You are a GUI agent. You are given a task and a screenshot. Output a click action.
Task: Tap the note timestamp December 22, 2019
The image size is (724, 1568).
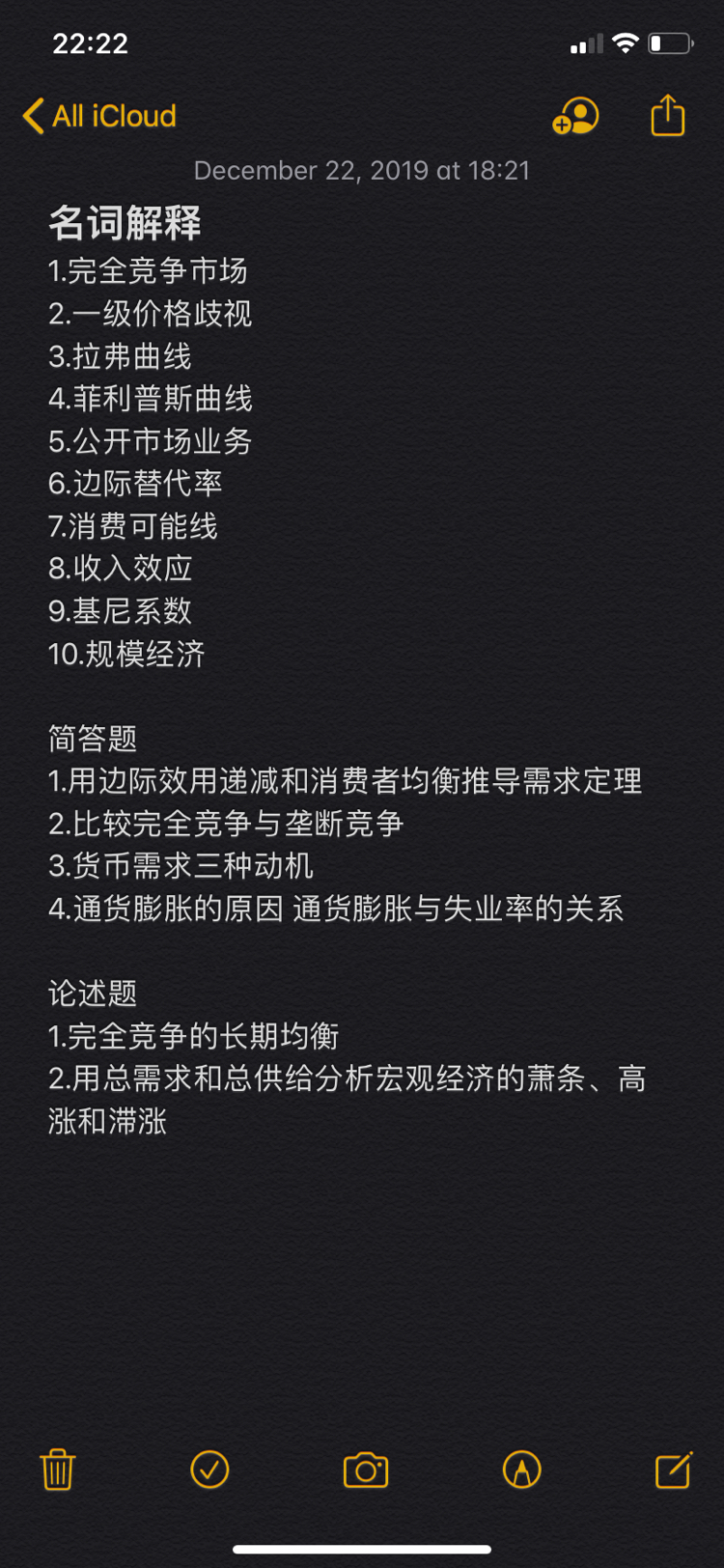pyautogui.click(x=362, y=170)
